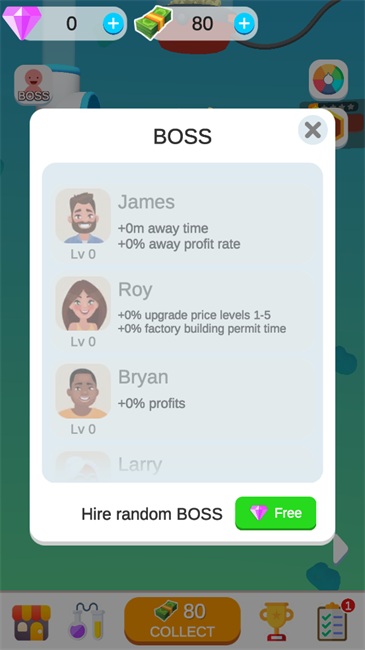The height and width of the screenshot is (650, 365).
Task: Select Roy boss card
Action: point(182,311)
